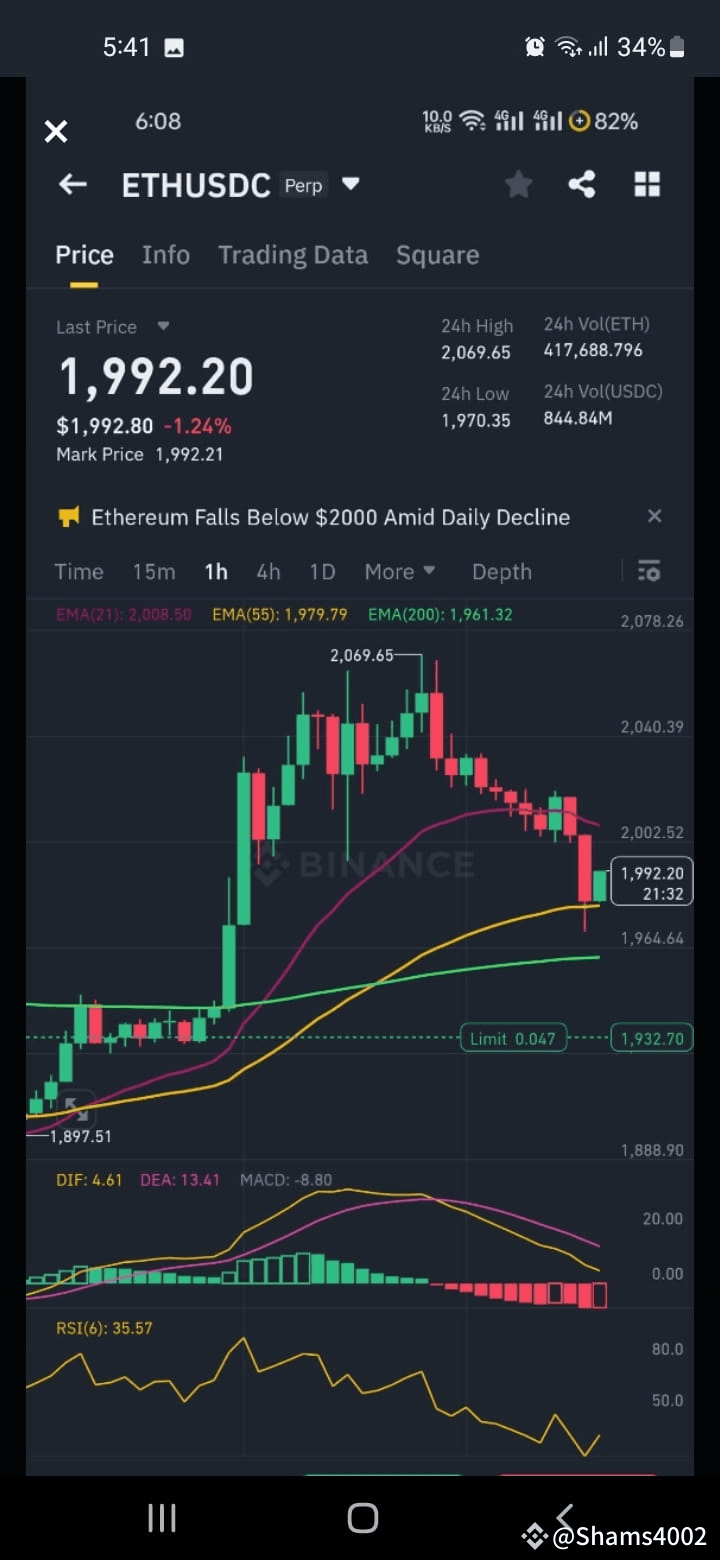The image size is (720, 1560).
Task: Click the 1,992.20 current price tag
Action: [652, 881]
